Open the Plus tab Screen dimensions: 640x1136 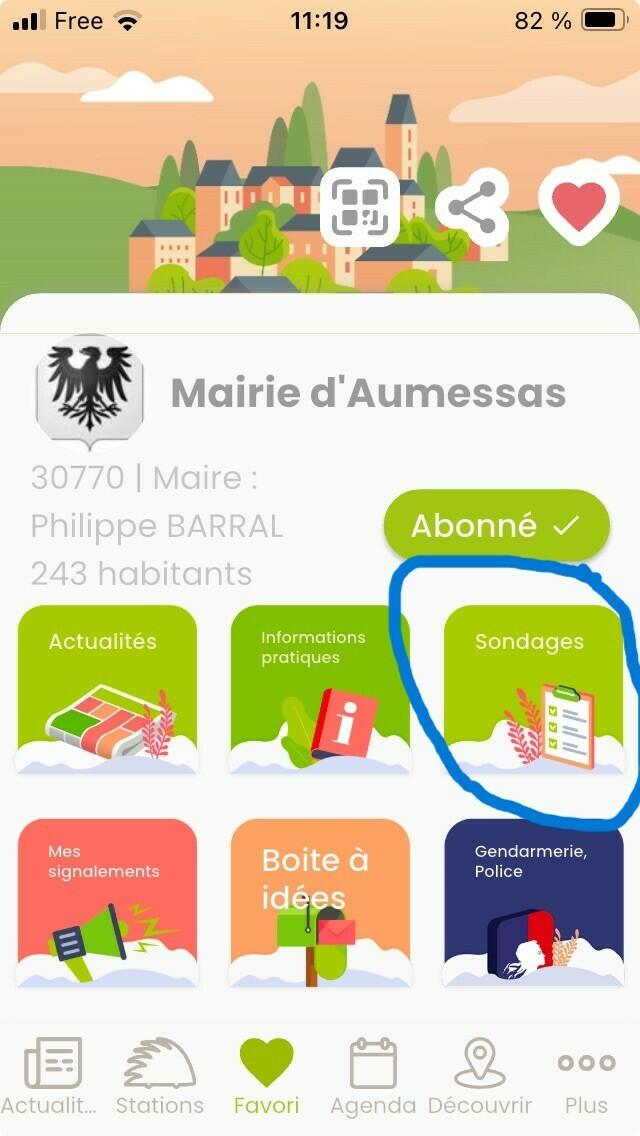click(586, 1076)
